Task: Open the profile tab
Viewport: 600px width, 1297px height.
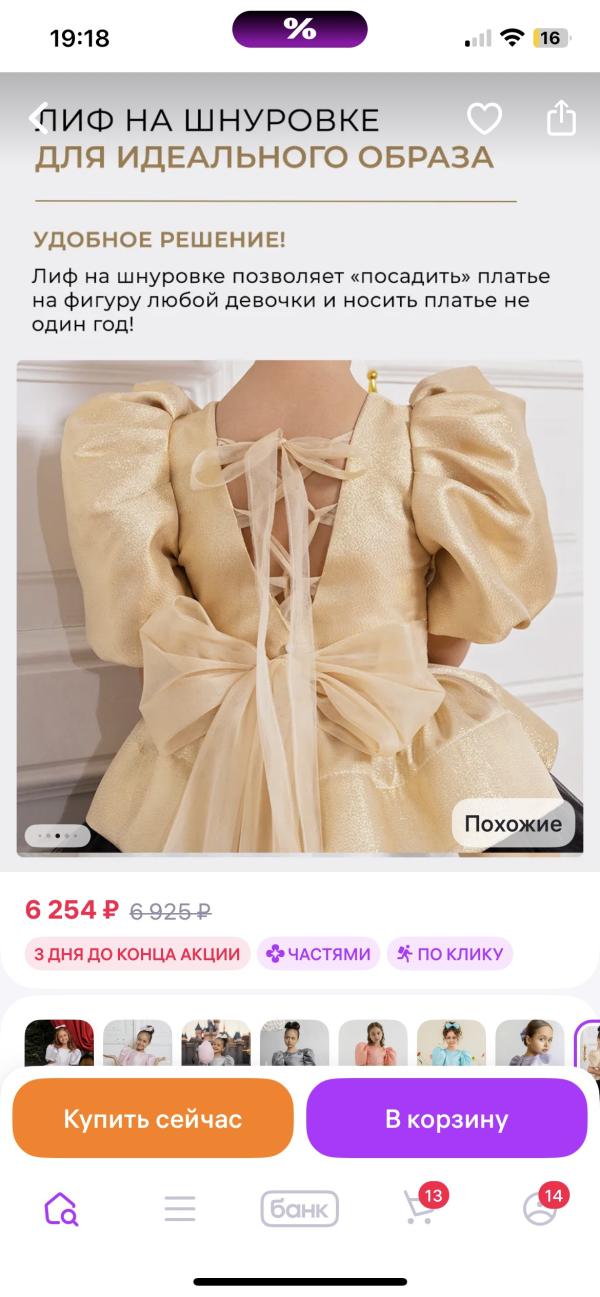Action: (540, 1208)
